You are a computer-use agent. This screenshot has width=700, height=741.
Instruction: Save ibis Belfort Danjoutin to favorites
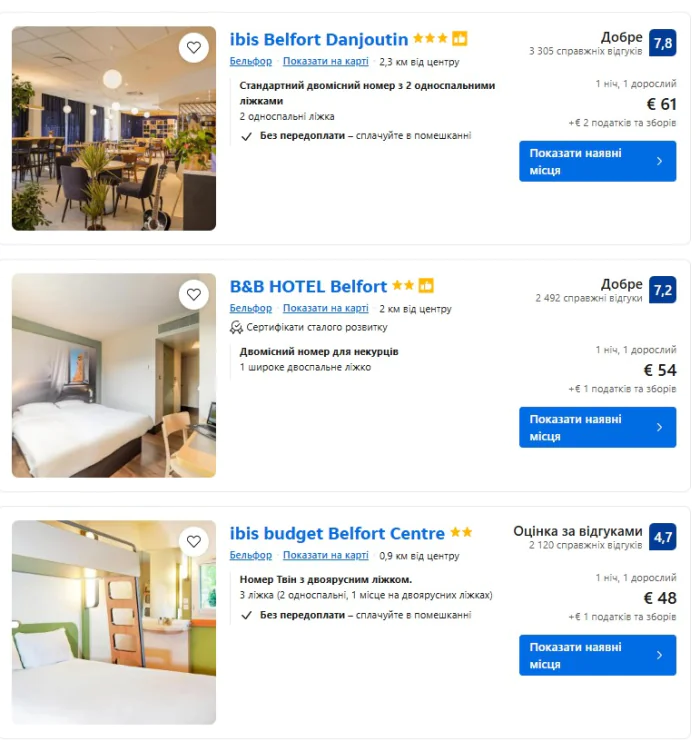click(x=194, y=47)
